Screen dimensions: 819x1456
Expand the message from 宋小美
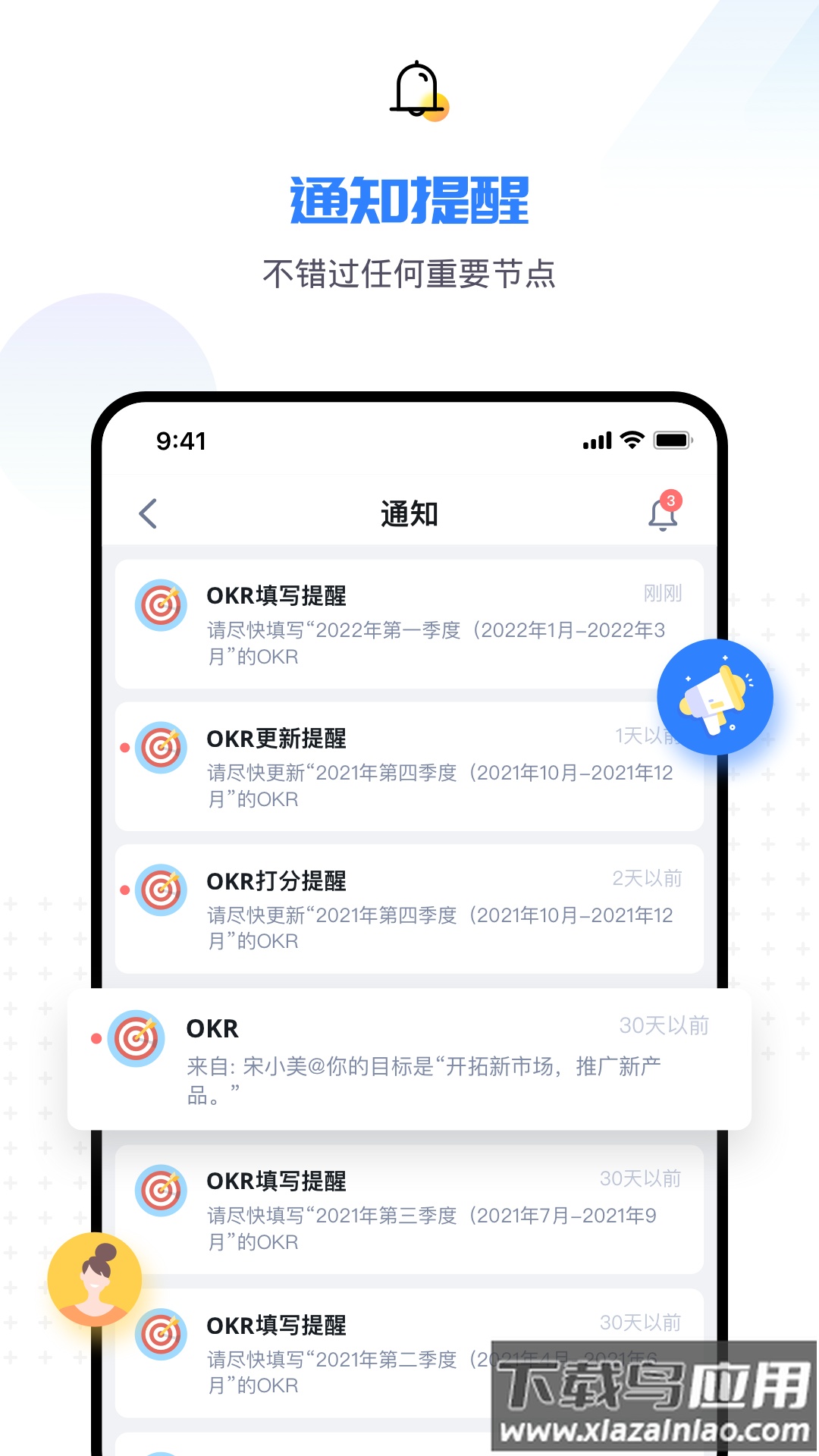coord(409,1062)
